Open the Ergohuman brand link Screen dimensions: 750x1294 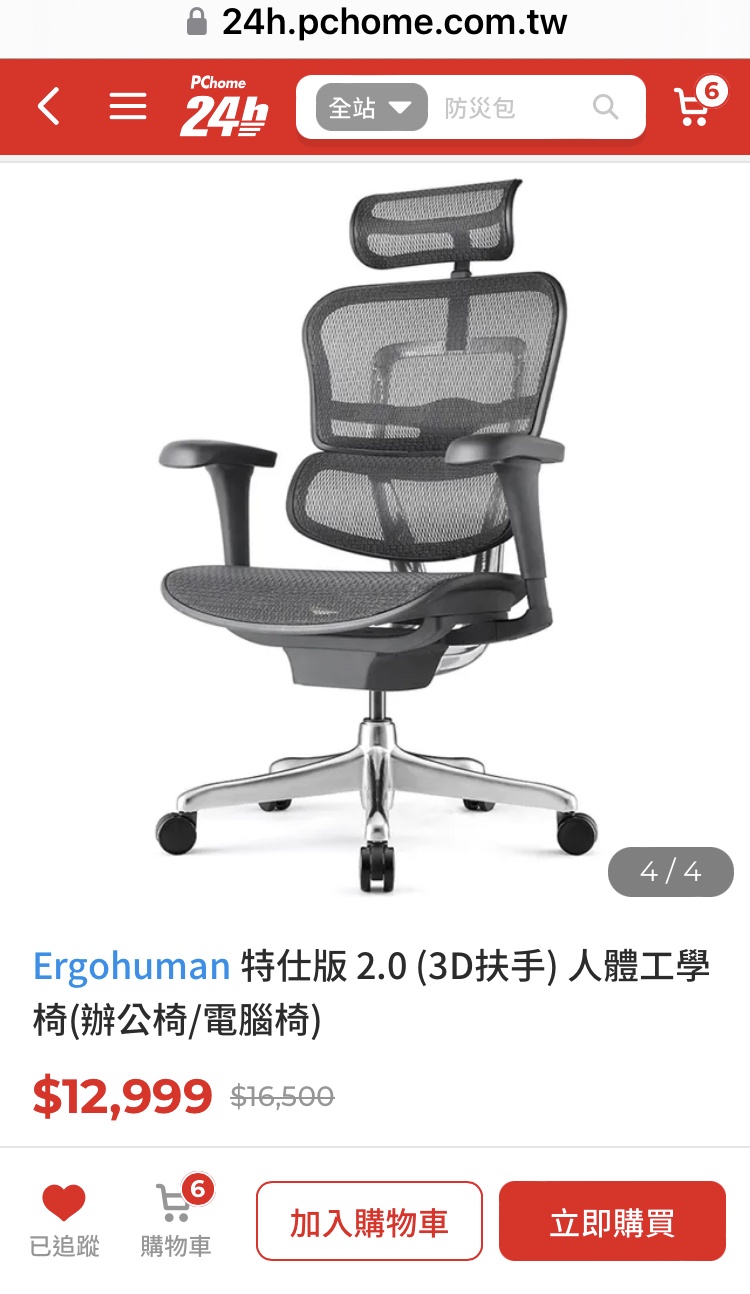click(132, 967)
